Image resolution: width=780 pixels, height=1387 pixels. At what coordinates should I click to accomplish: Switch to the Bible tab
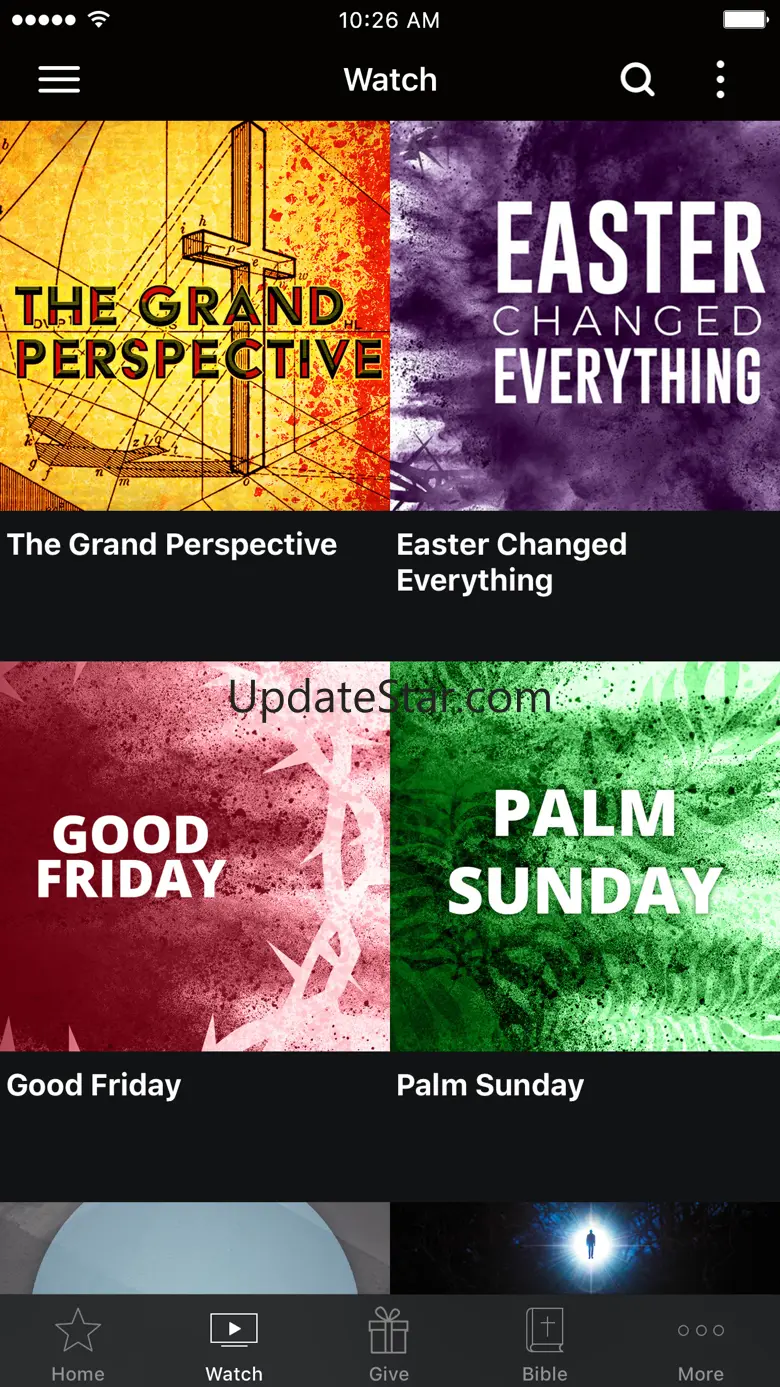pos(545,1345)
